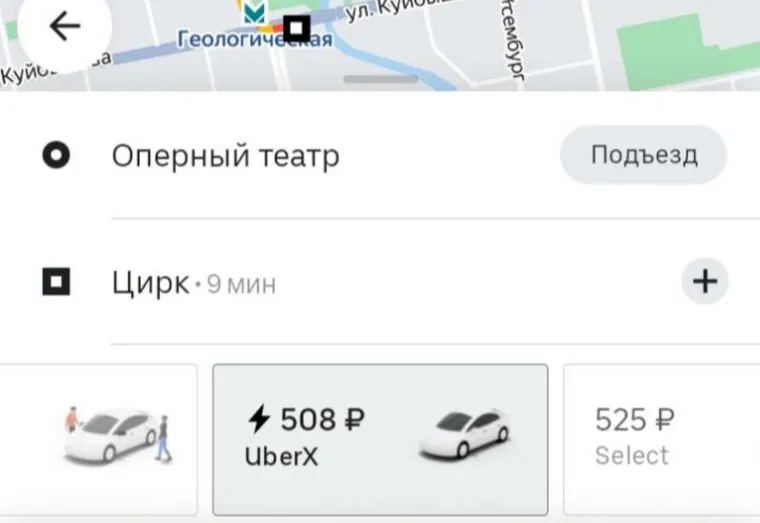This screenshot has width=760, height=523.
Task: Choose the Select ride for 525 ₽
Action: 660,439
